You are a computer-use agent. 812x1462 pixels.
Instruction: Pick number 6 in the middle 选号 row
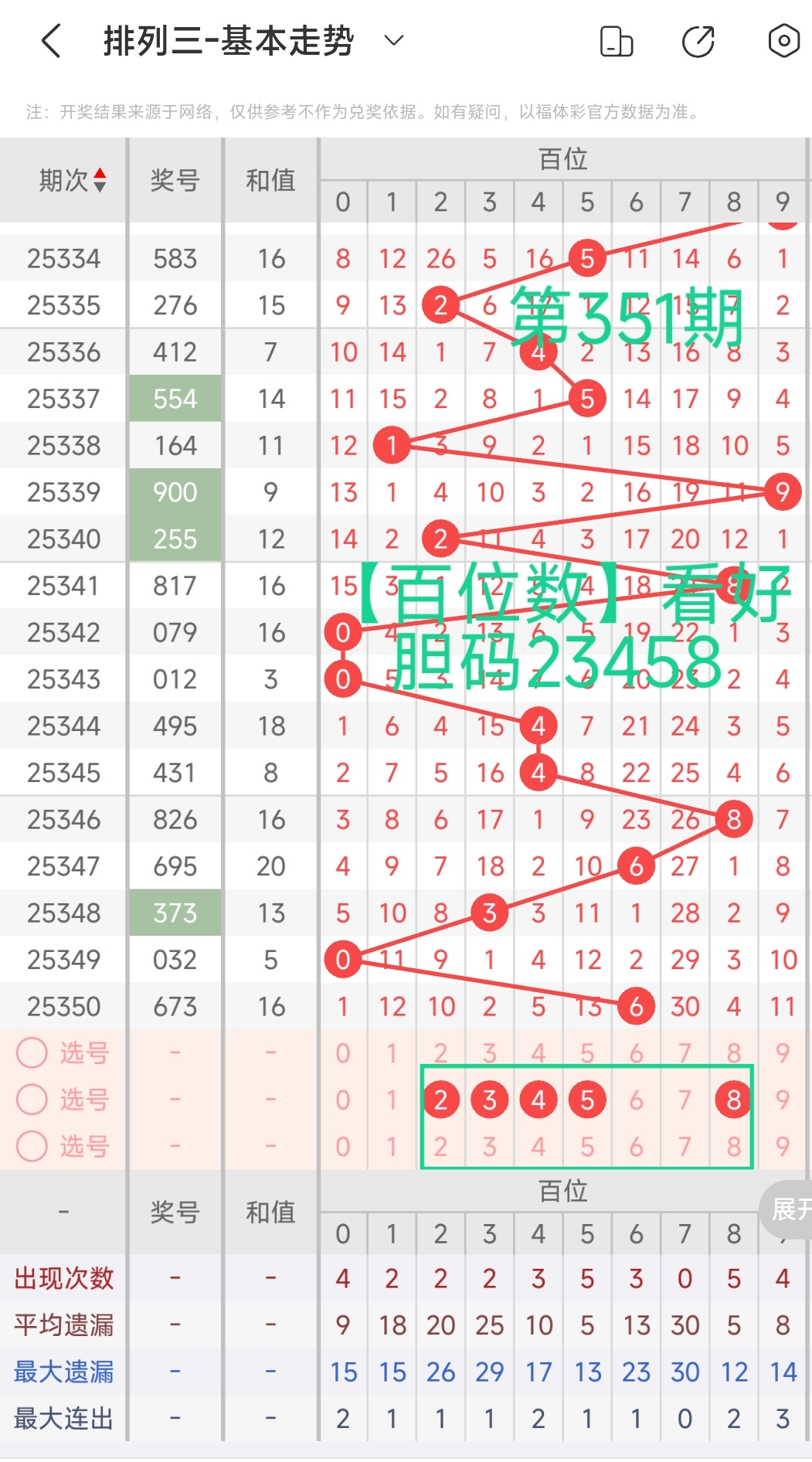(x=635, y=1100)
